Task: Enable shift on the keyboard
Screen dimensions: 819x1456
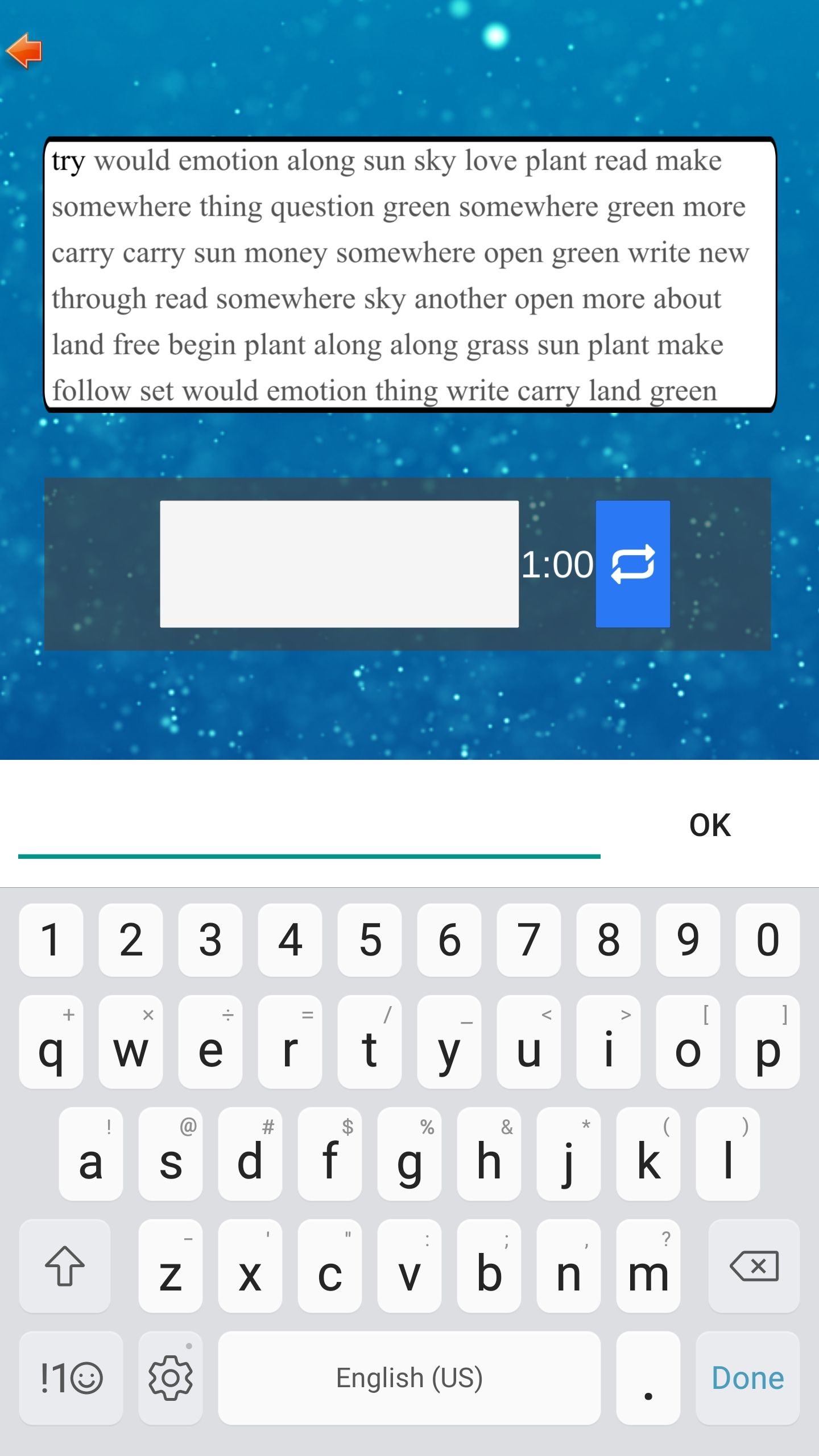Action: tap(65, 1266)
